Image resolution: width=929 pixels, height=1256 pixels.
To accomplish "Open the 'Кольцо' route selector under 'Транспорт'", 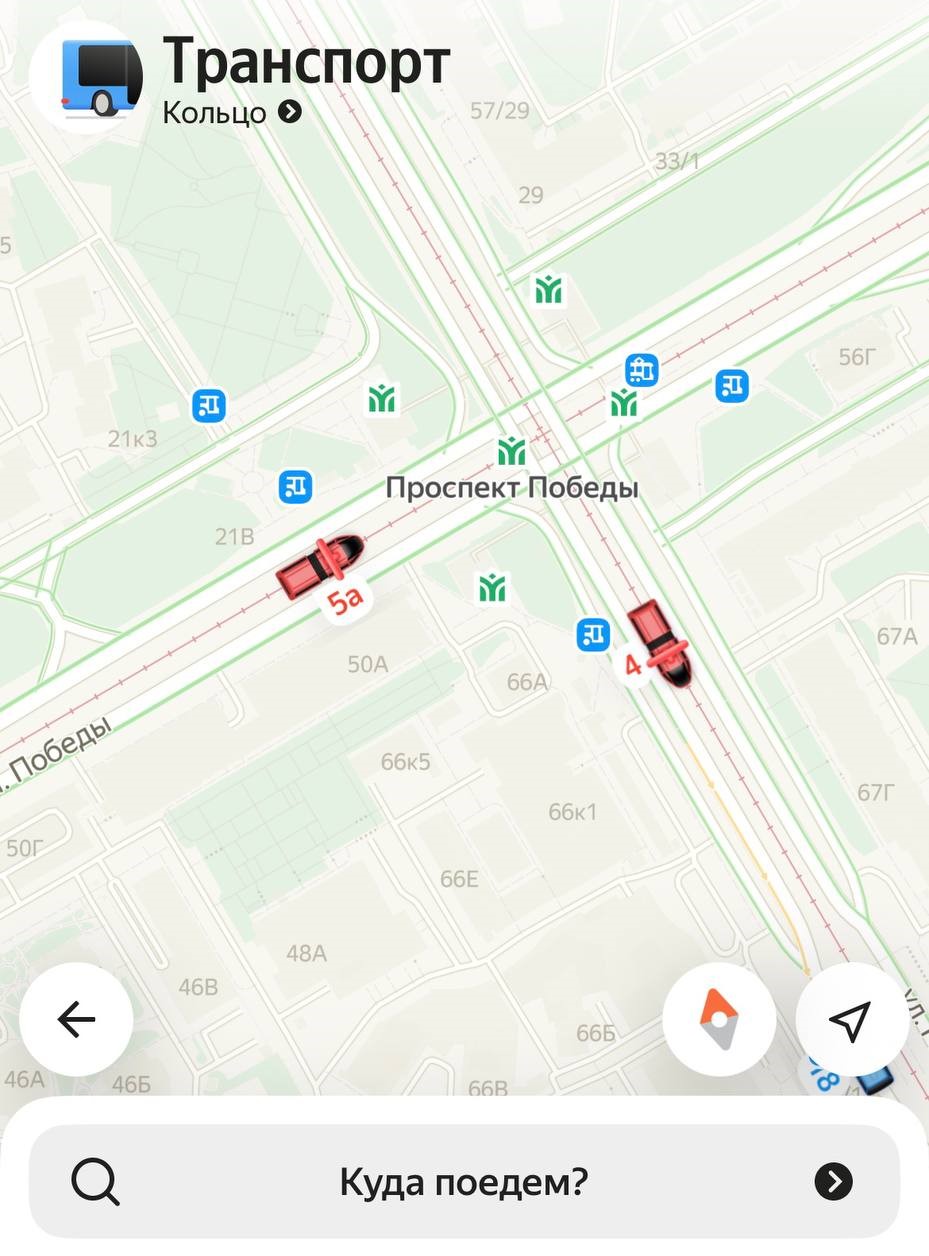I will [x=232, y=112].
